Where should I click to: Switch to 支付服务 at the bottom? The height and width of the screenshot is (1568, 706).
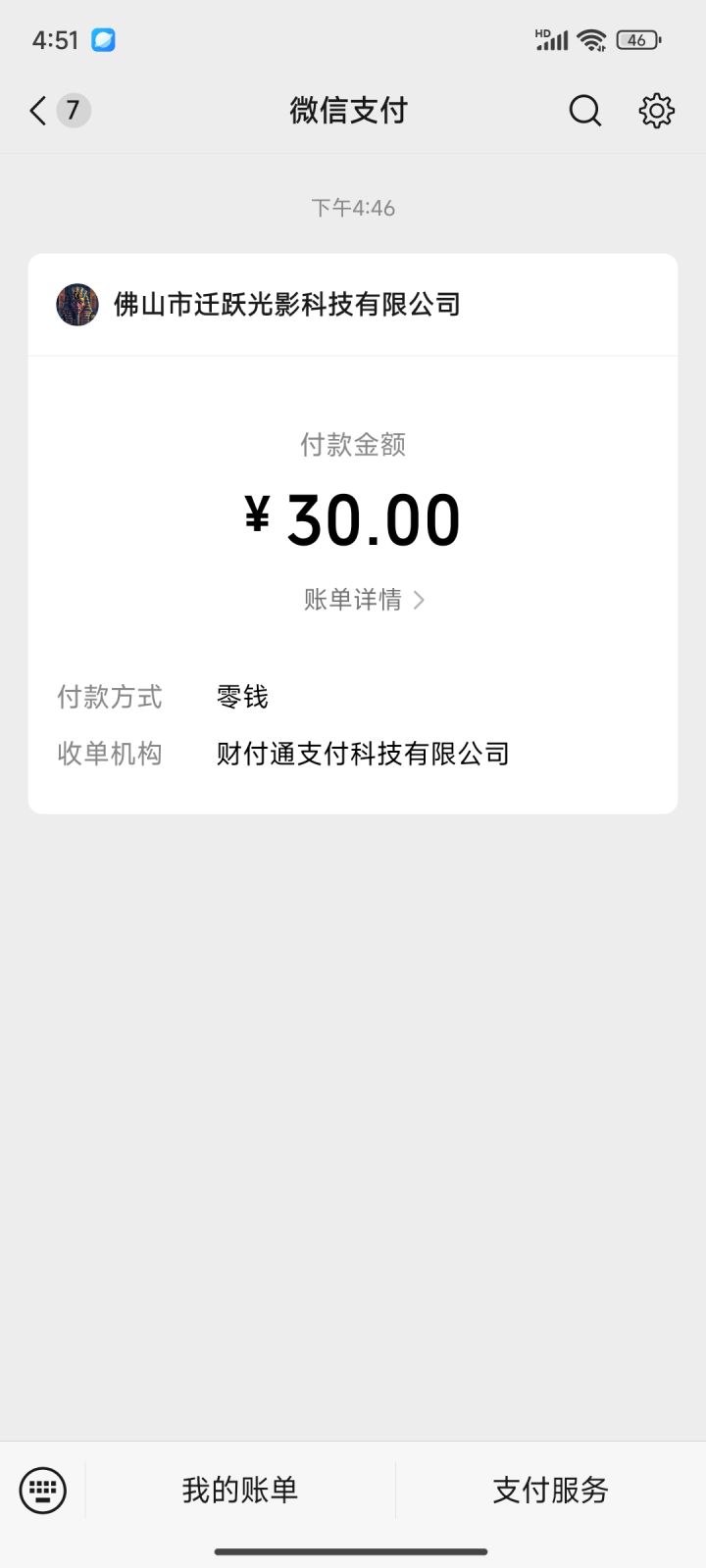coord(549,1490)
